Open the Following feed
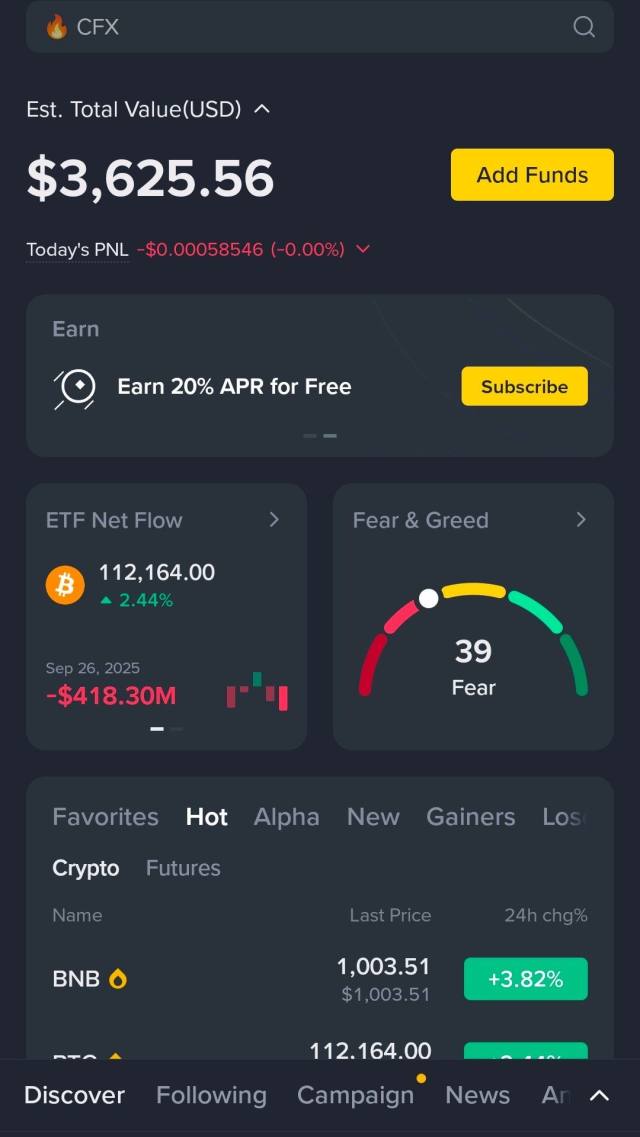The image size is (640, 1137). [x=211, y=1095]
